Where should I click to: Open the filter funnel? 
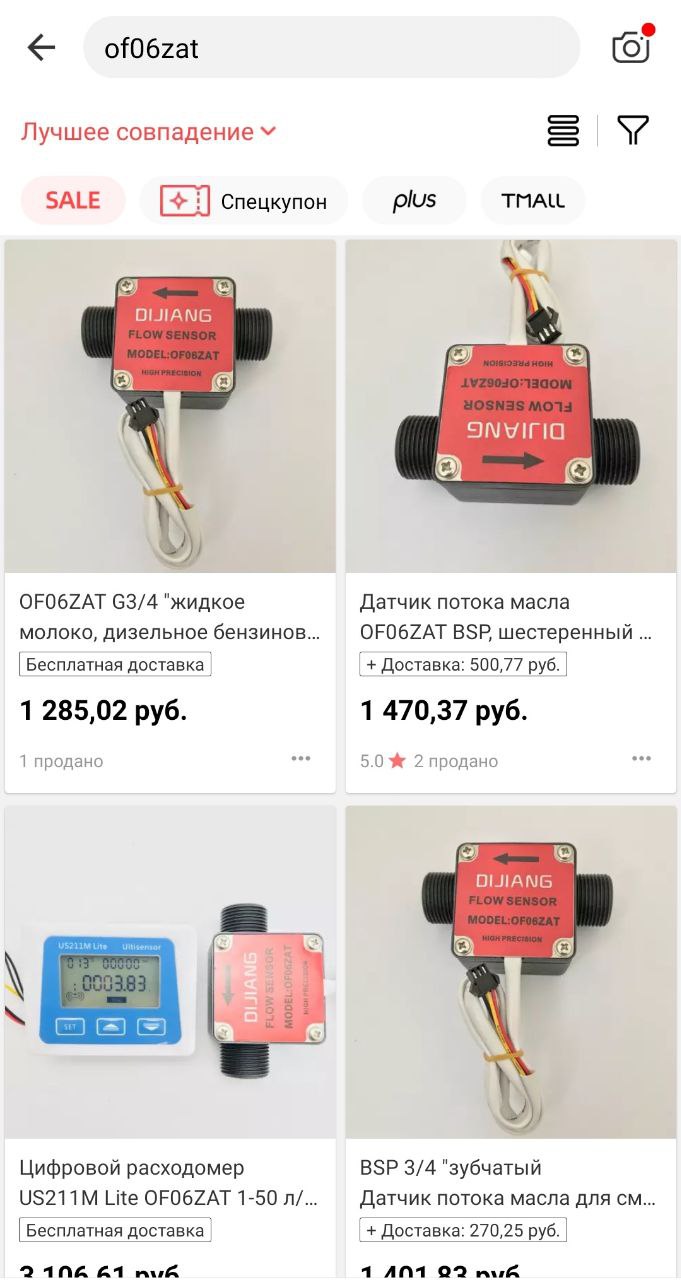tap(633, 131)
